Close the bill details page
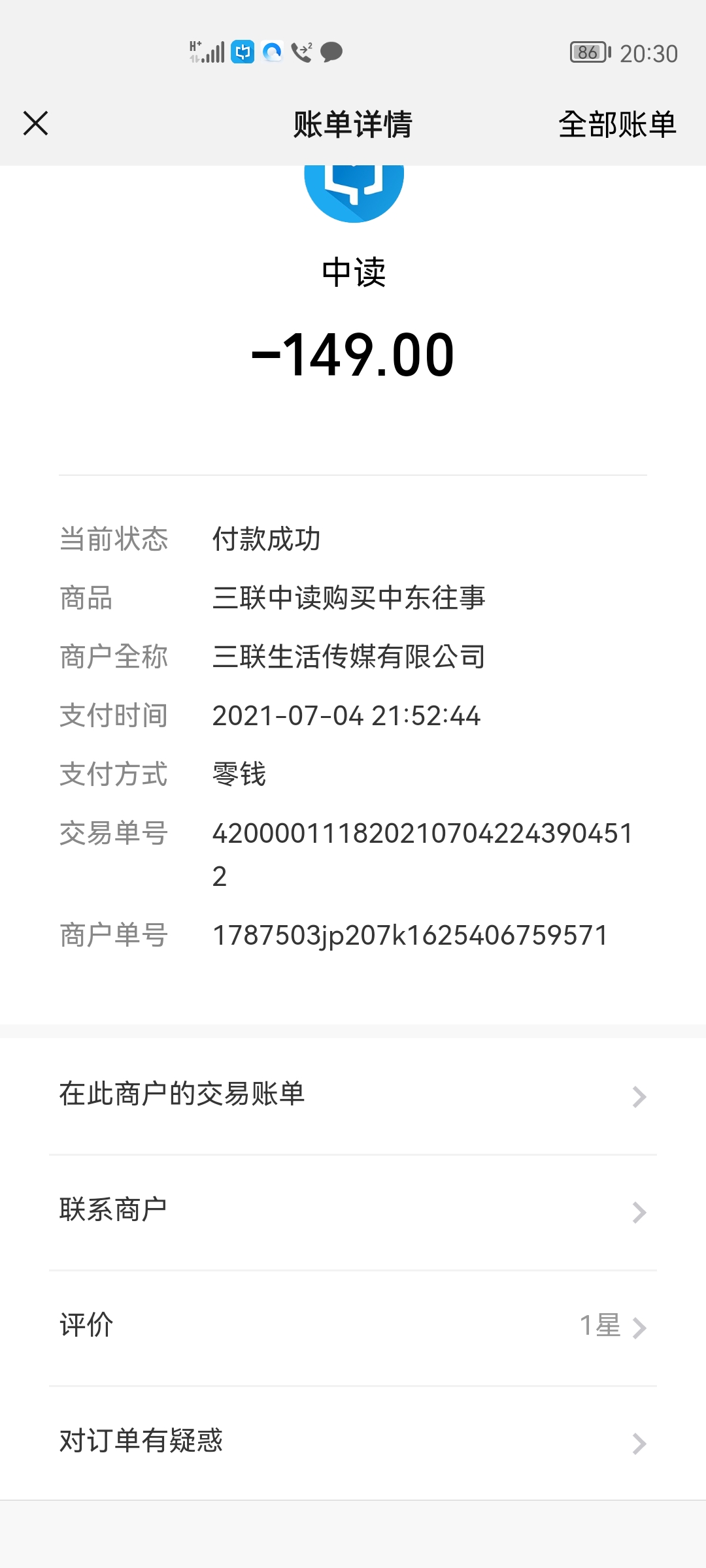Image resolution: width=706 pixels, height=1568 pixels. pyautogui.click(x=35, y=123)
